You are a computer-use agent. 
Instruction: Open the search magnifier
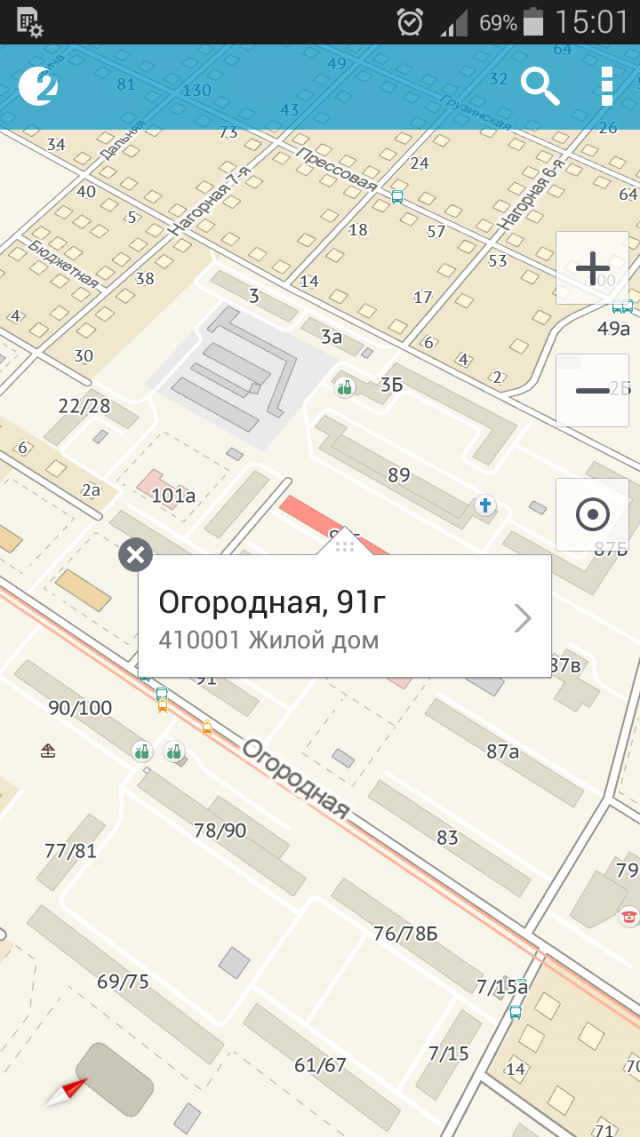point(540,87)
